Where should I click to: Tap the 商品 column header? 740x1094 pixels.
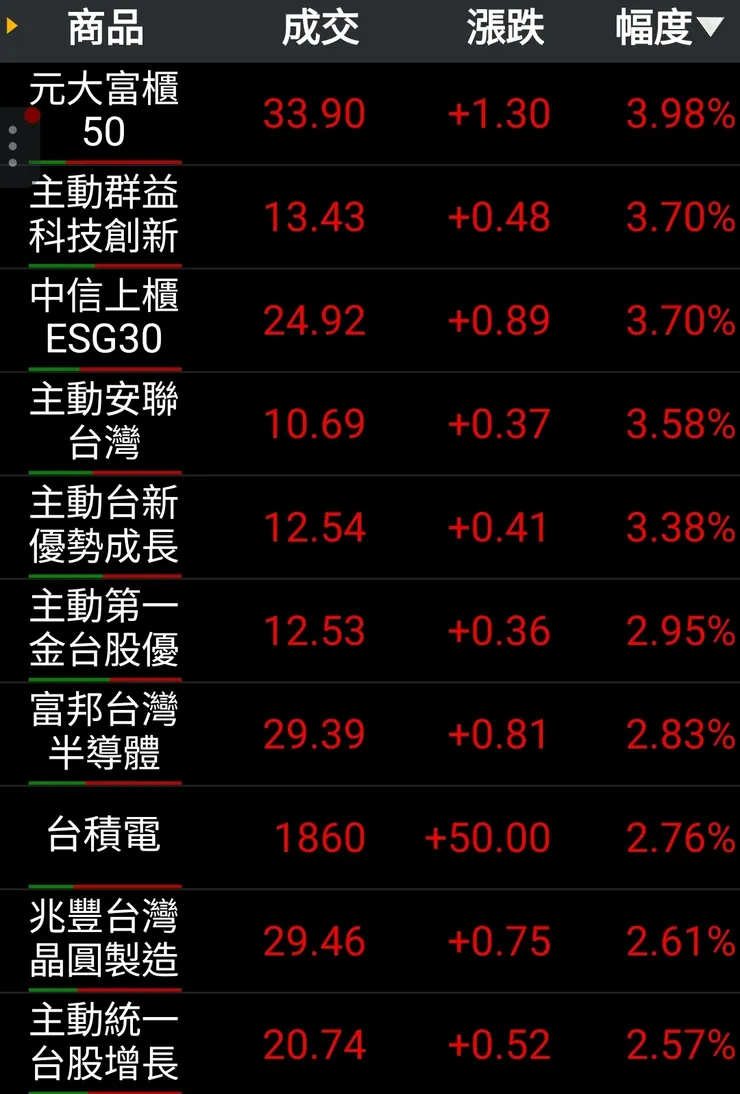tap(105, 29)
